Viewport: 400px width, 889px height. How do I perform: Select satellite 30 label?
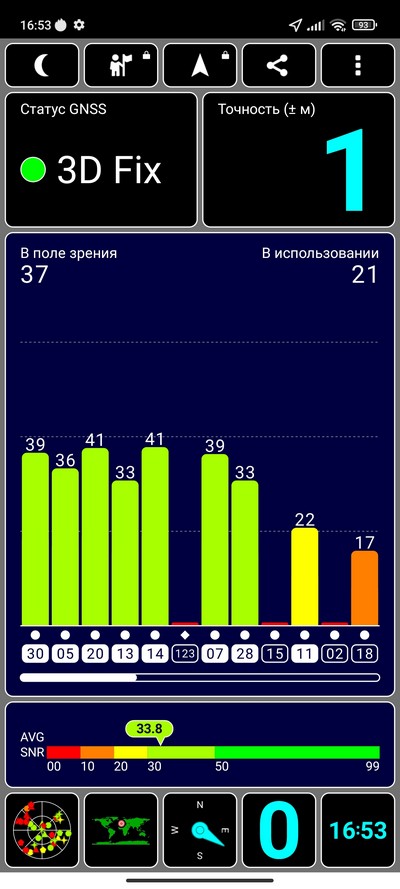click(x=35, y=654)
